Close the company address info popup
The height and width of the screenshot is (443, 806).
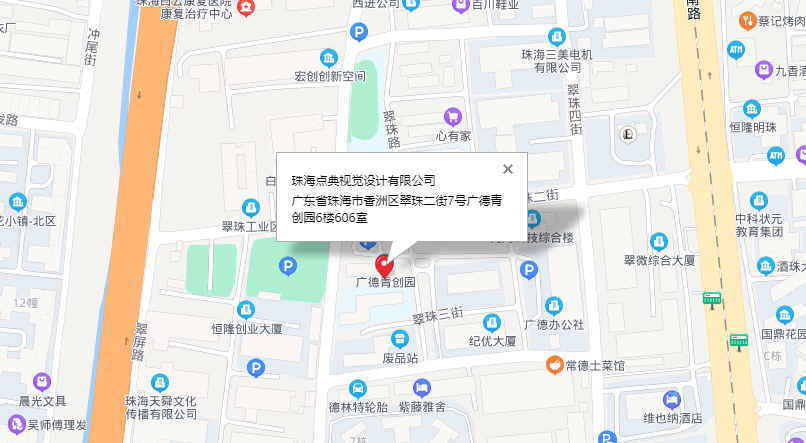point(508,169)
